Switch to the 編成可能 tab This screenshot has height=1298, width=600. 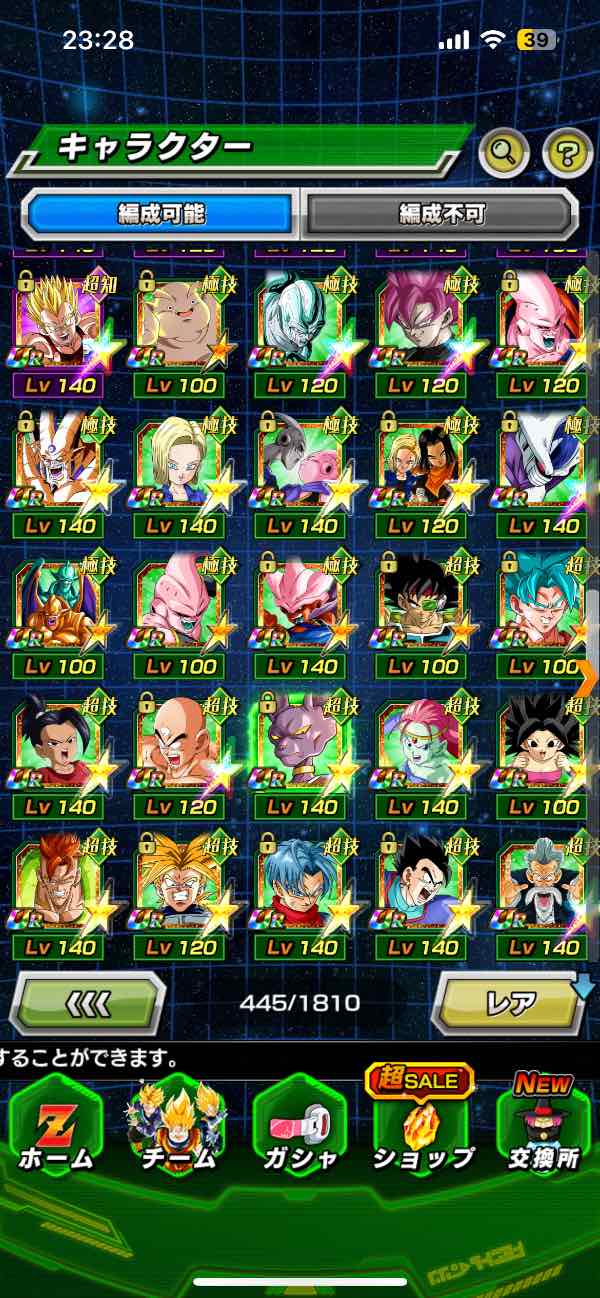(162, 213)
